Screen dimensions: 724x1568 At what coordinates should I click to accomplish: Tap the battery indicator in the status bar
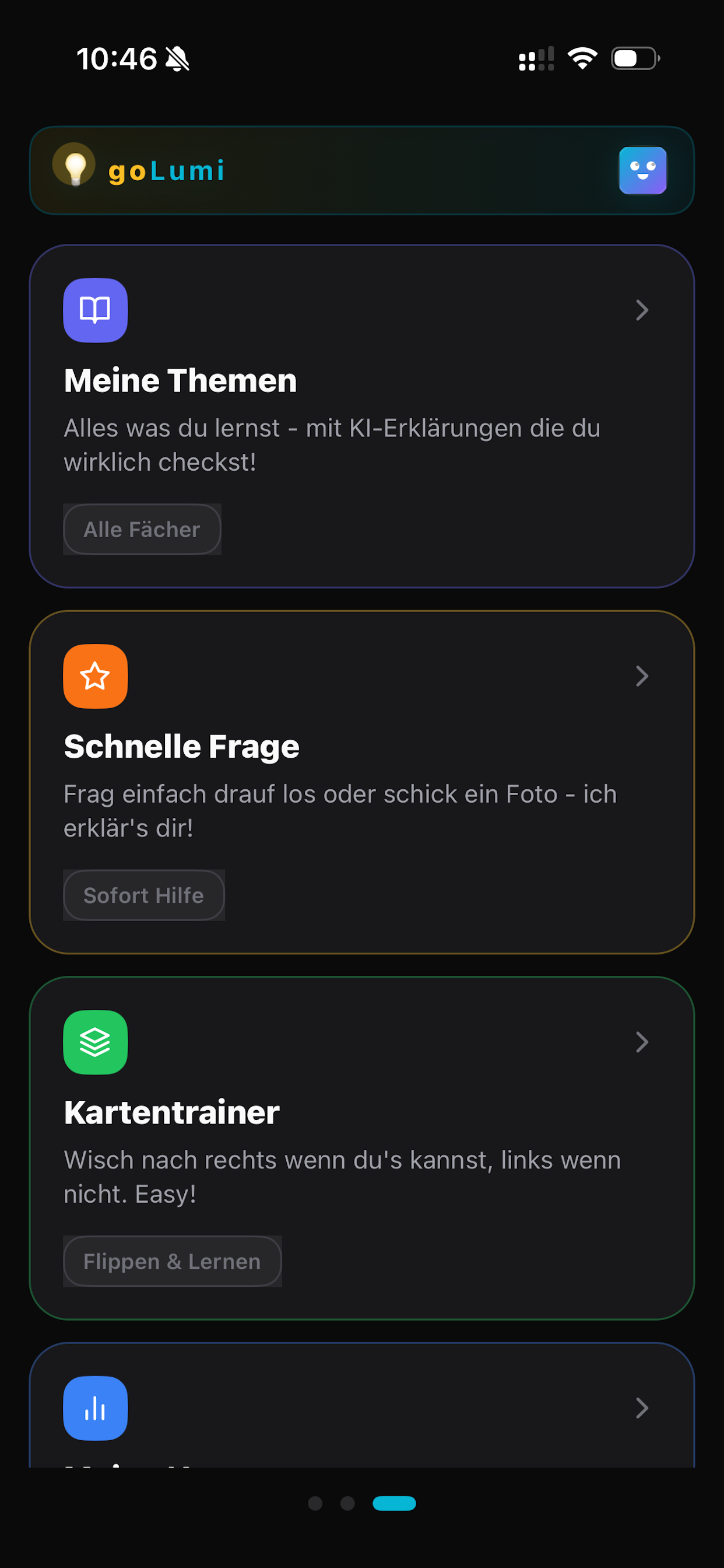point(632,58)
